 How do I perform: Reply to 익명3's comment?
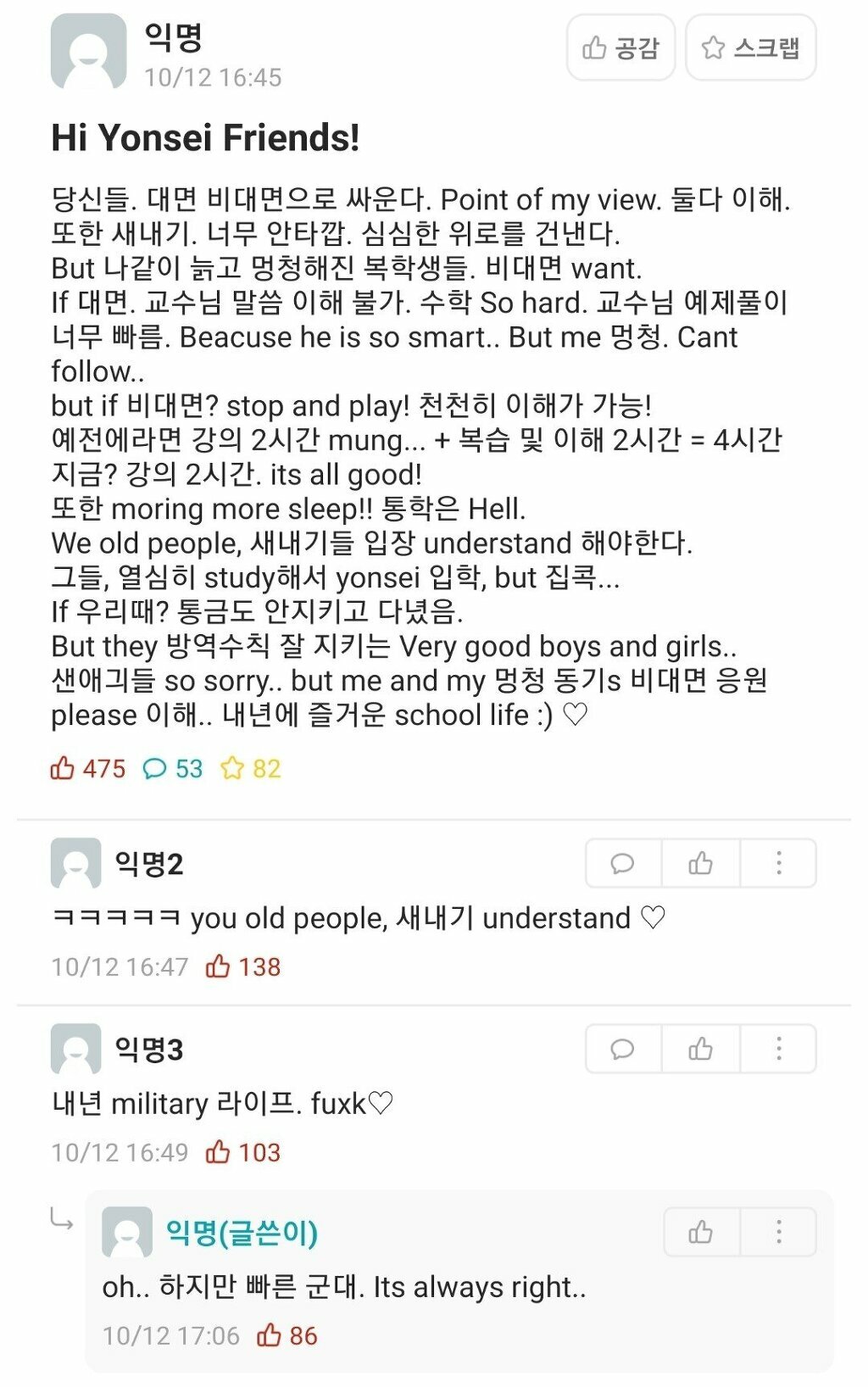coord(623,1050)
